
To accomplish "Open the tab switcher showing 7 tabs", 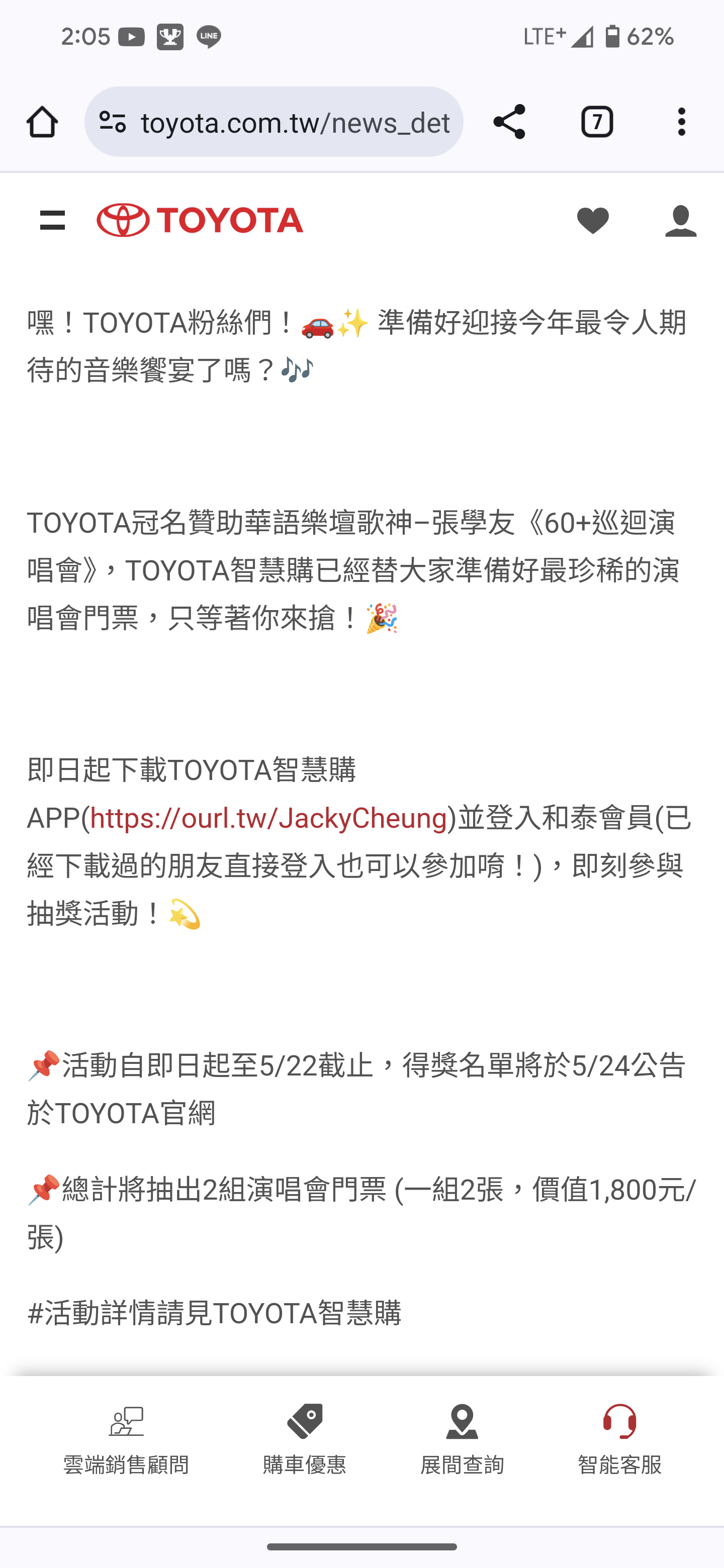I will [x=597, y=122].
